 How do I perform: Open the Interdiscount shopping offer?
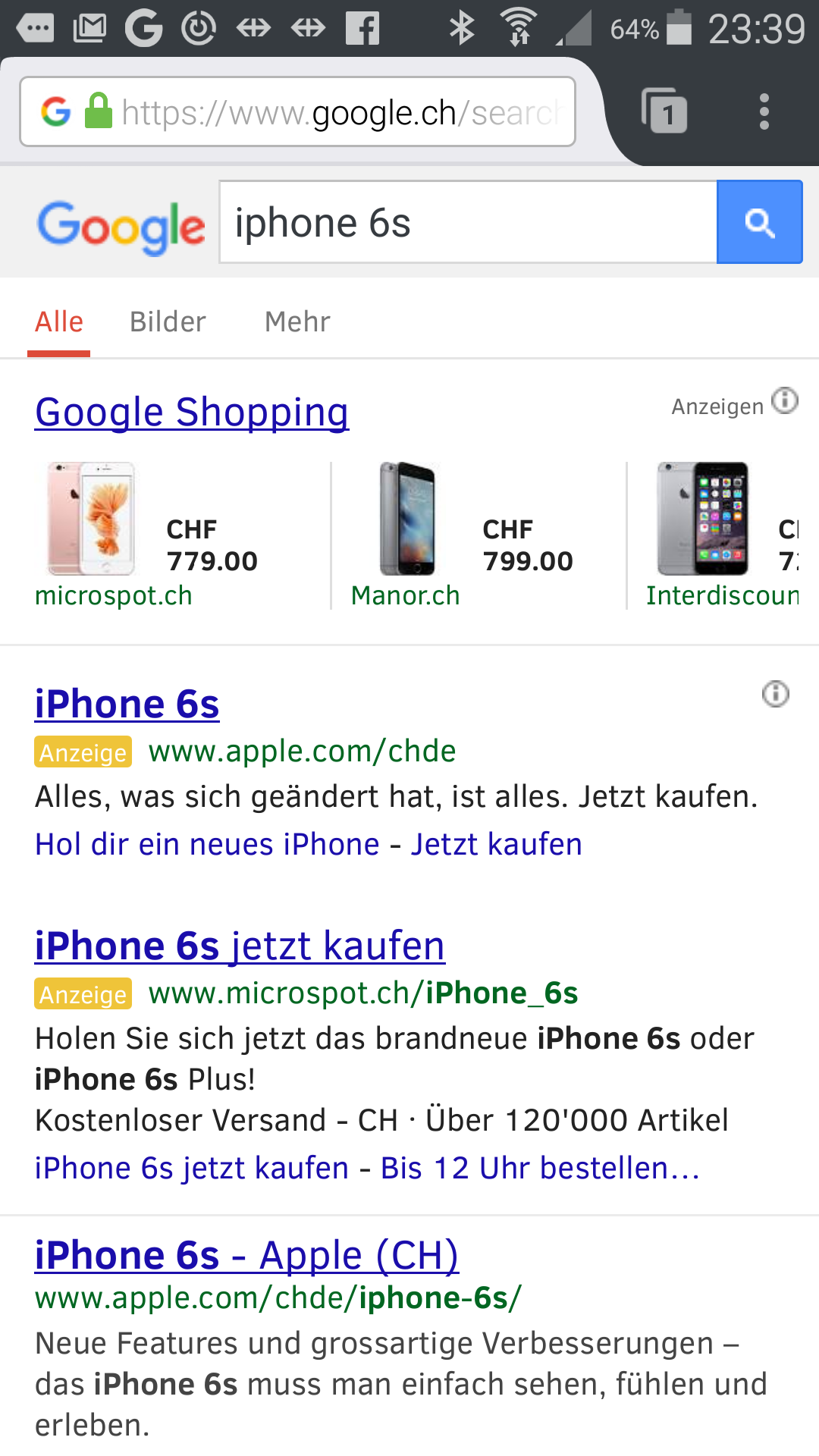click(x=724, y=535)
